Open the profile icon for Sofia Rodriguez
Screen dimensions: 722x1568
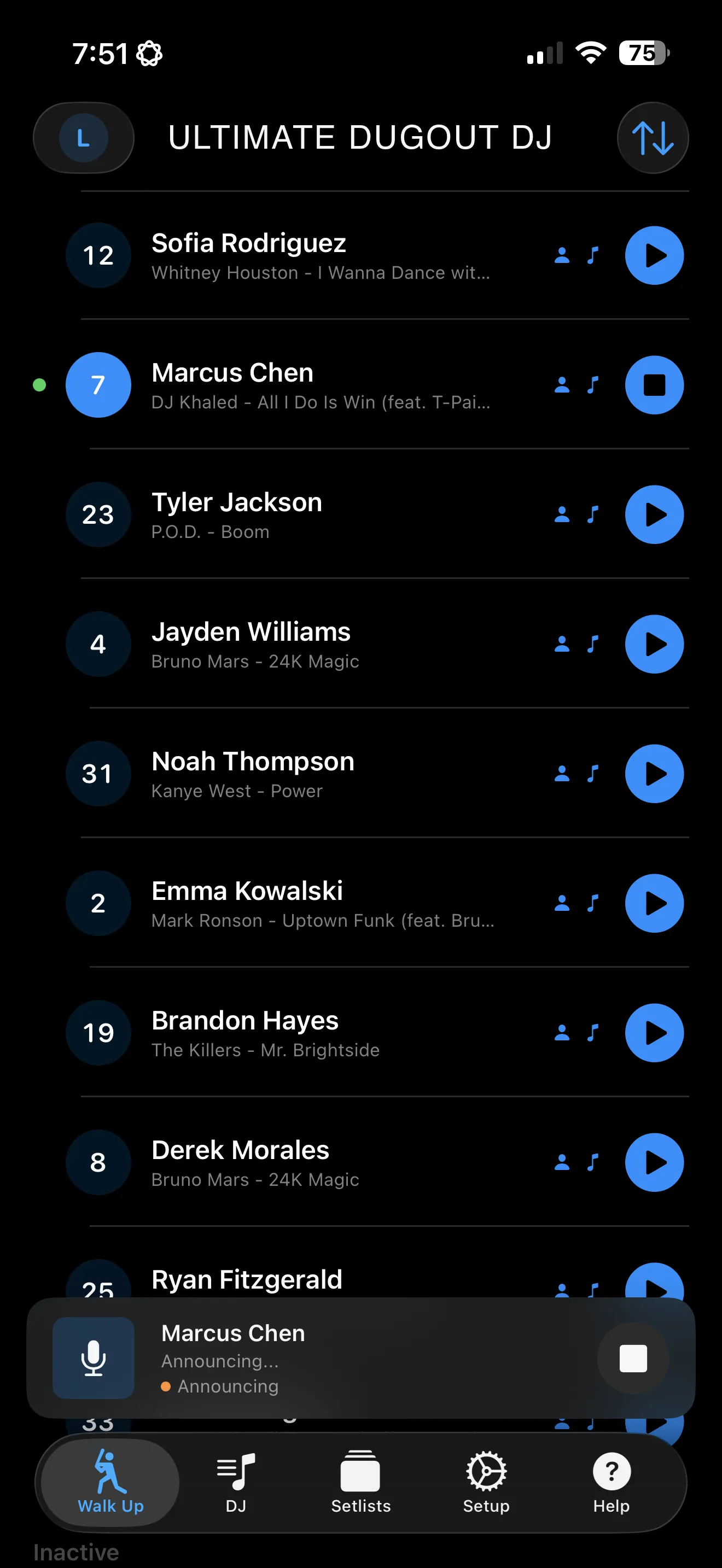561,255
